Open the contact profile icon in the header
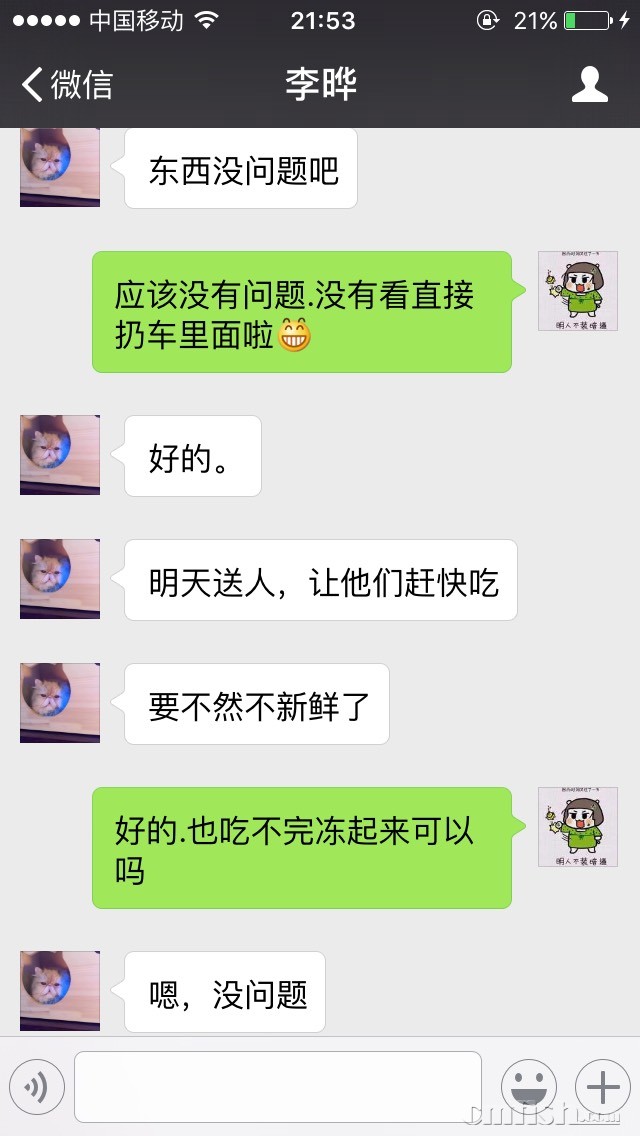The width and height of the screenshot is (640, 1136). [x=589, y=85]
